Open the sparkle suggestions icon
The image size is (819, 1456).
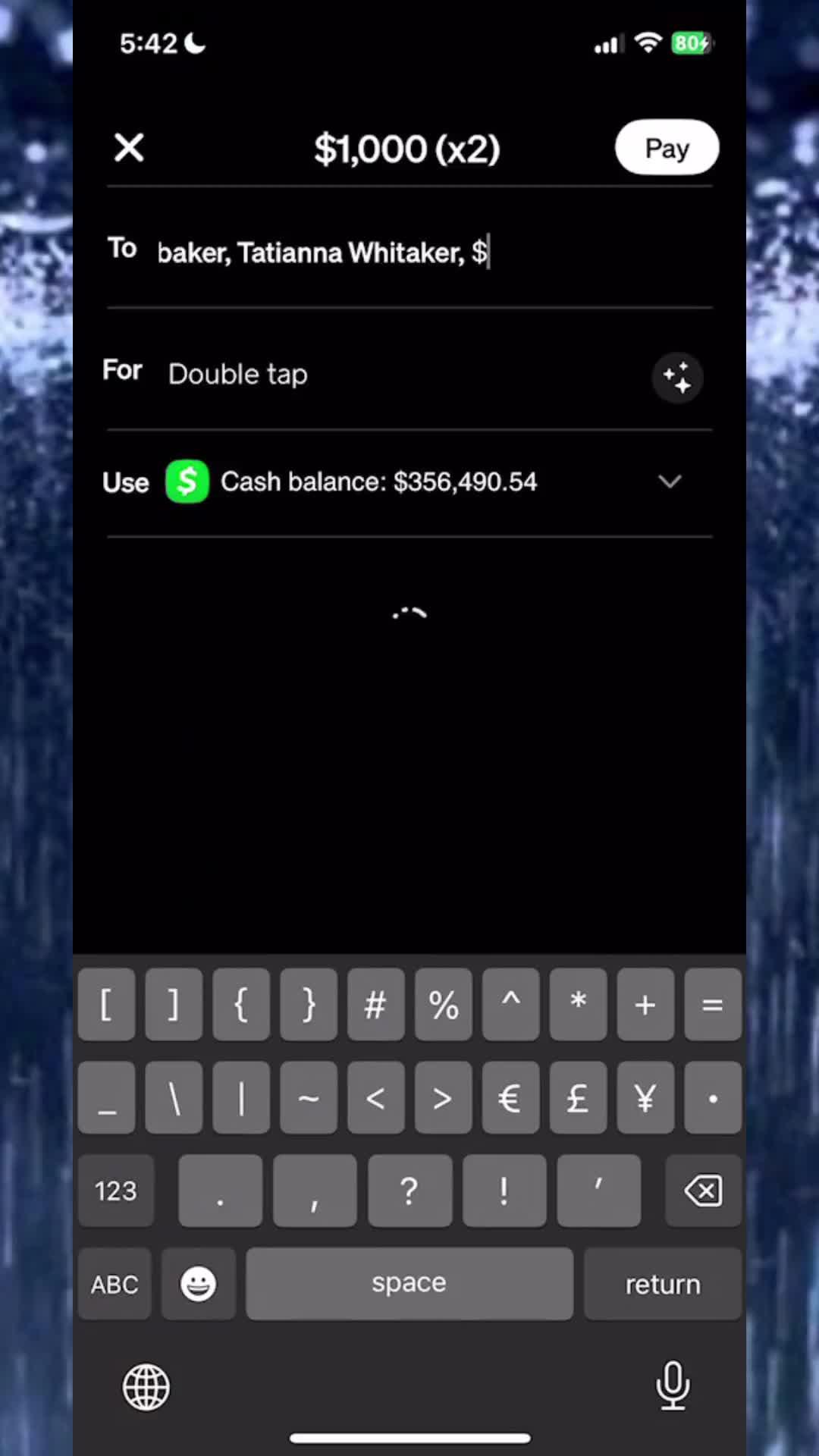click(677, 377)
